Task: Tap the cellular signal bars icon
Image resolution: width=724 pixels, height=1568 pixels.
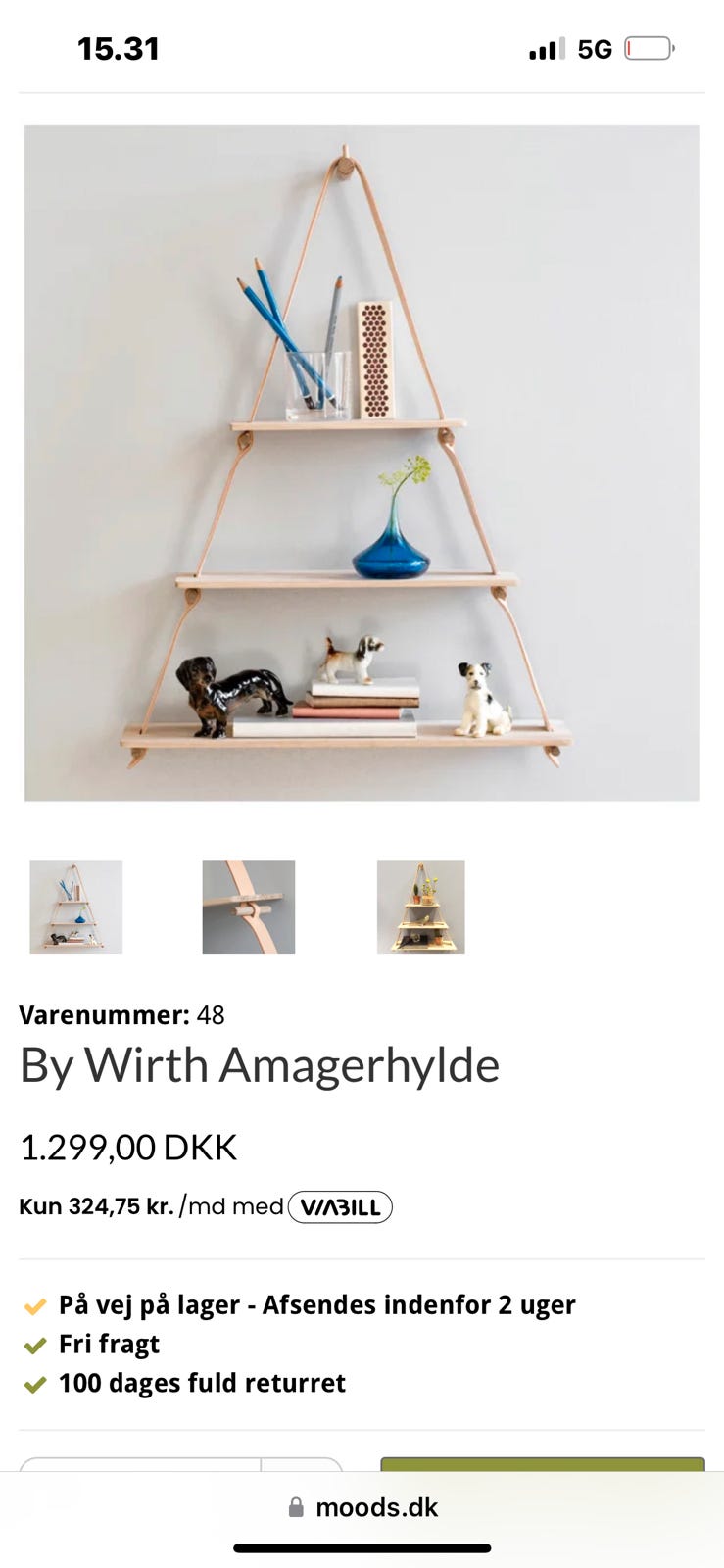Action: (547, 47)
